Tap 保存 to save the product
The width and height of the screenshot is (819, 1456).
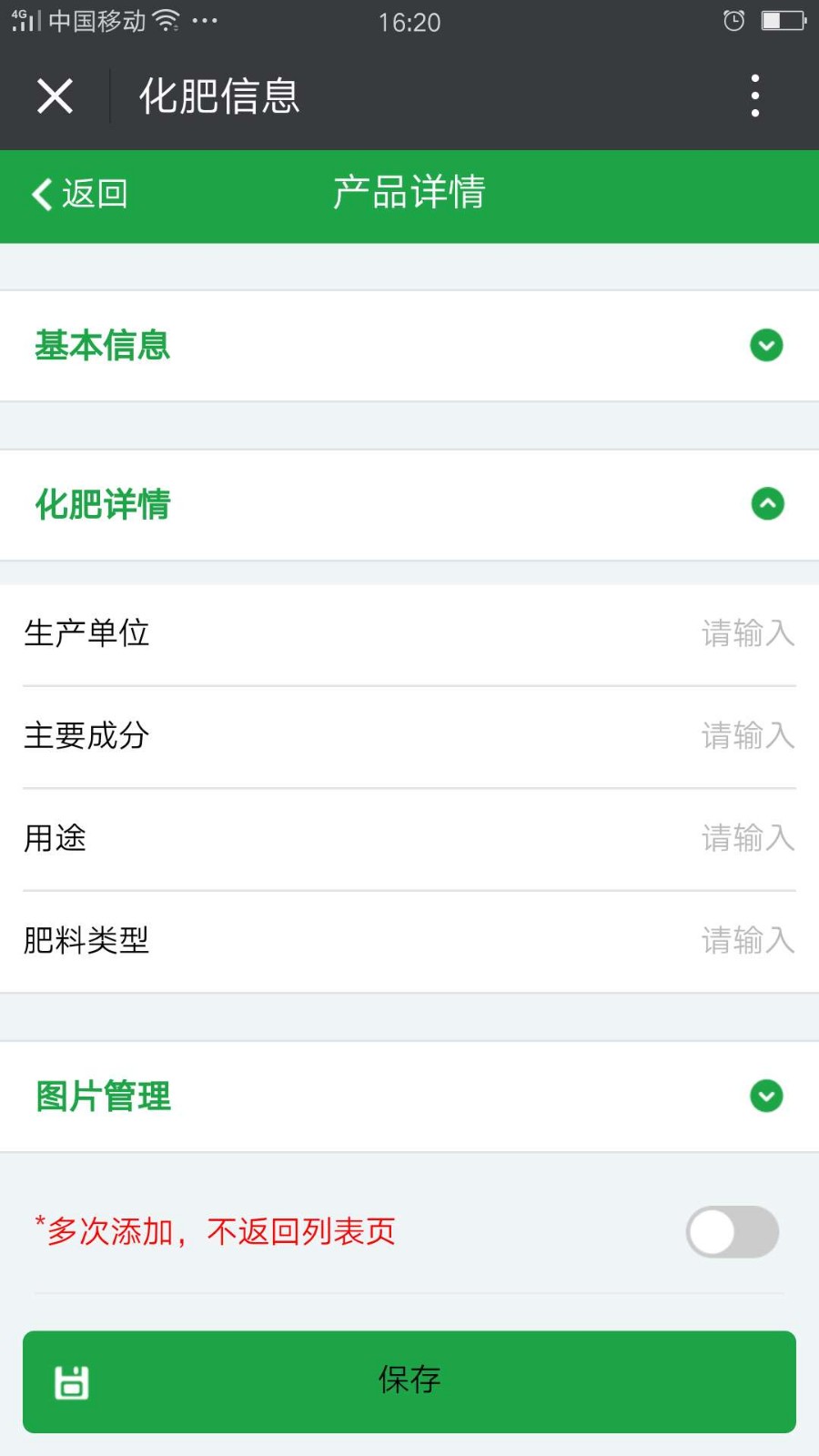(409, 1381)
